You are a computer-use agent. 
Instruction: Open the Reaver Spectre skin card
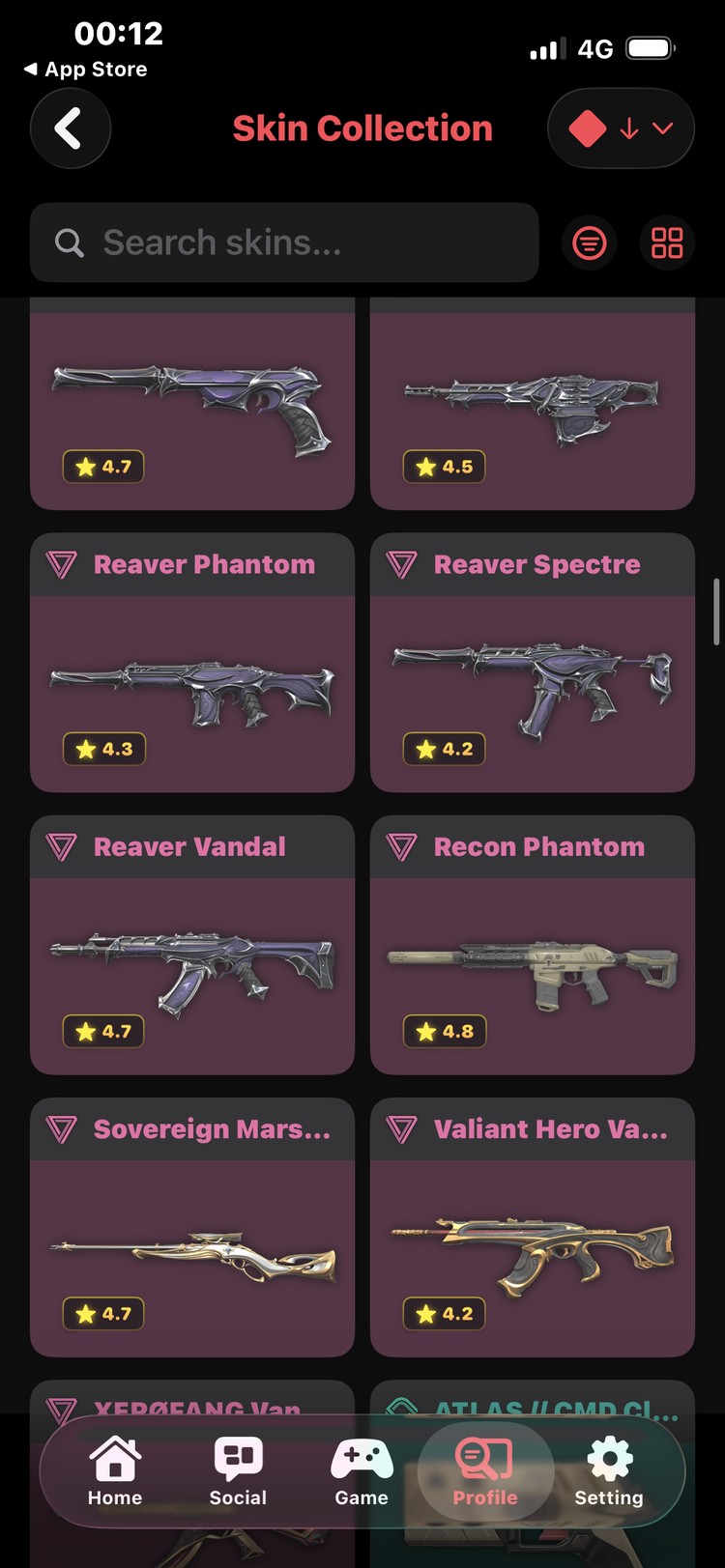(x=532, y=663)
